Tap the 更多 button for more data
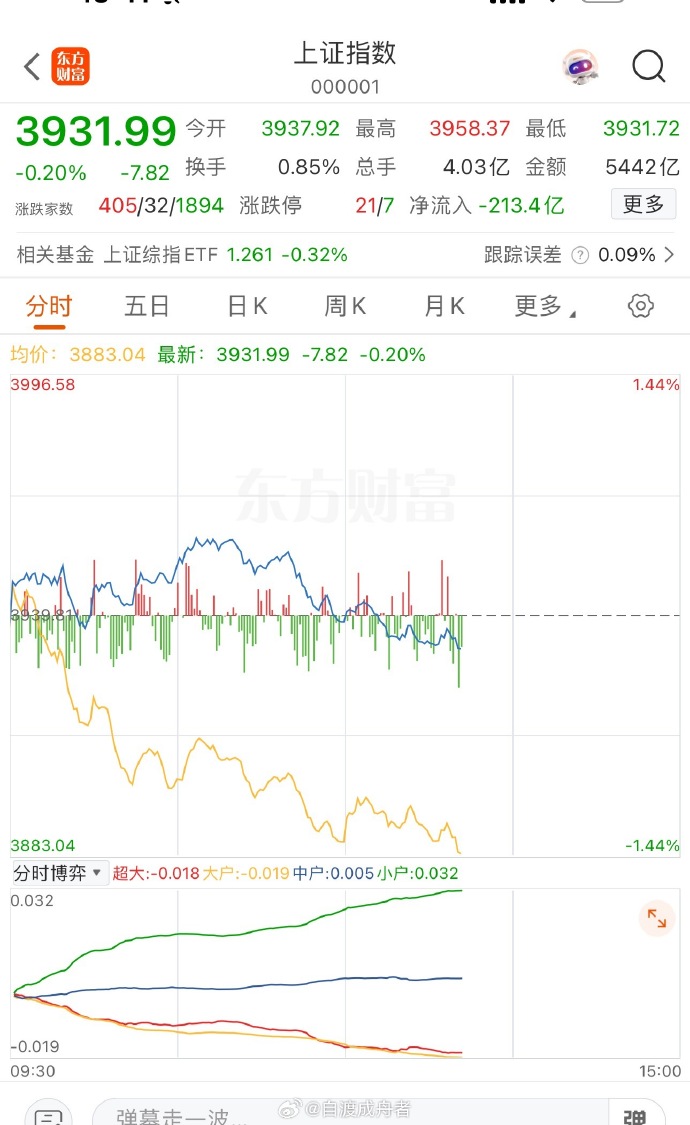The image size is (690, 1125). pos(643,205)
